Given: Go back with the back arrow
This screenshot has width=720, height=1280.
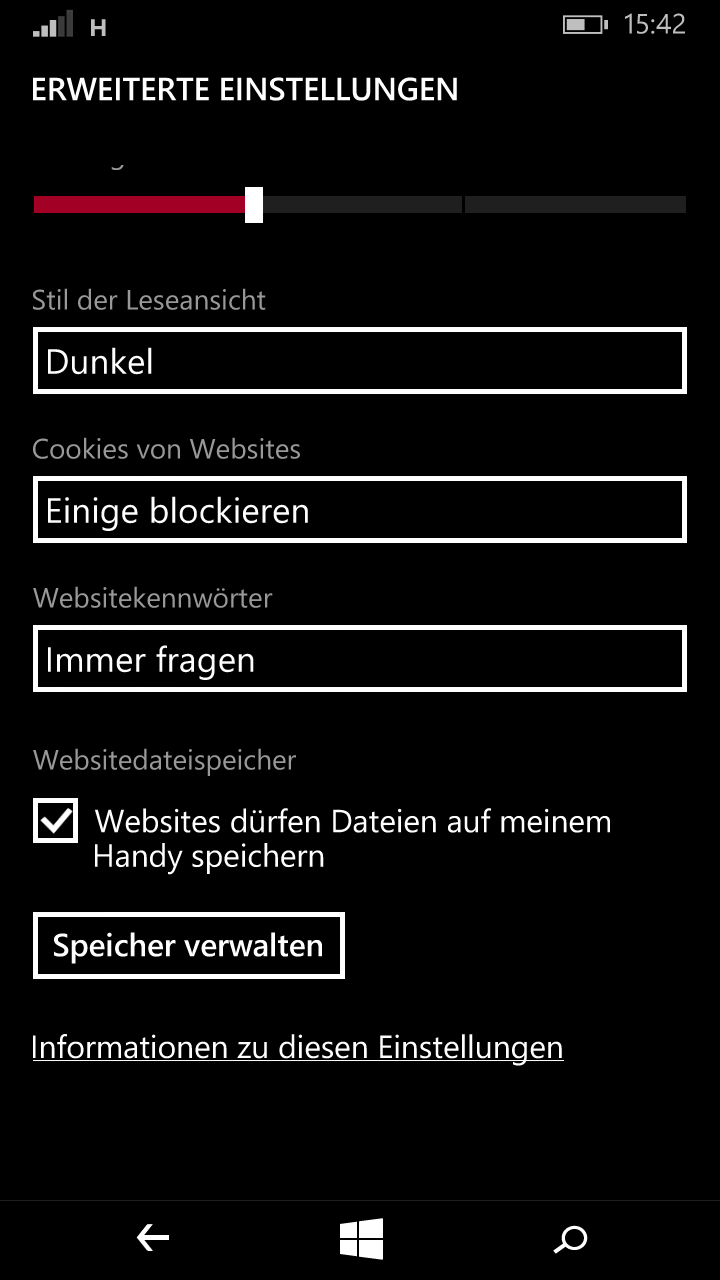Looking at the screenshot, I should coord(152,1239).
